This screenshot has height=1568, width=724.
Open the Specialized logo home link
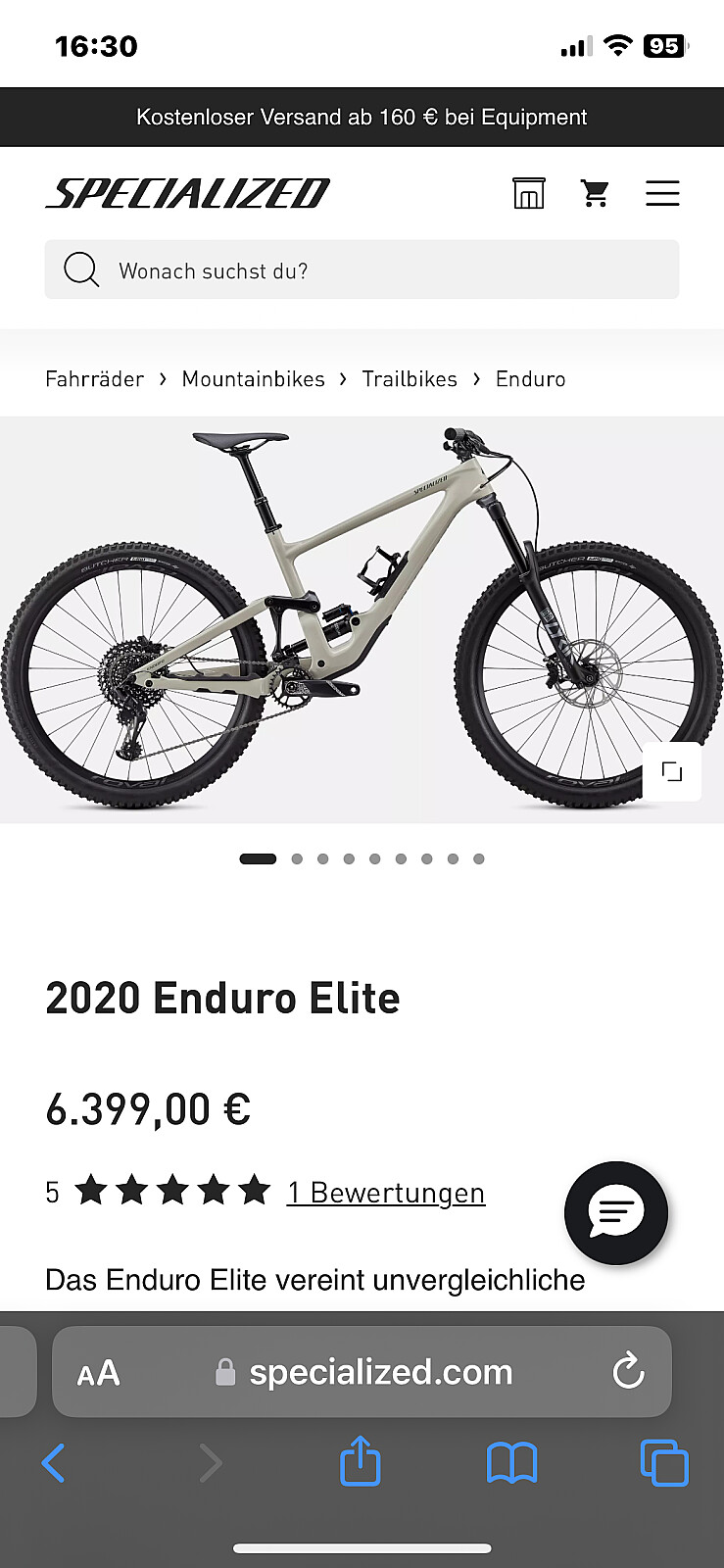pos(187,193)
